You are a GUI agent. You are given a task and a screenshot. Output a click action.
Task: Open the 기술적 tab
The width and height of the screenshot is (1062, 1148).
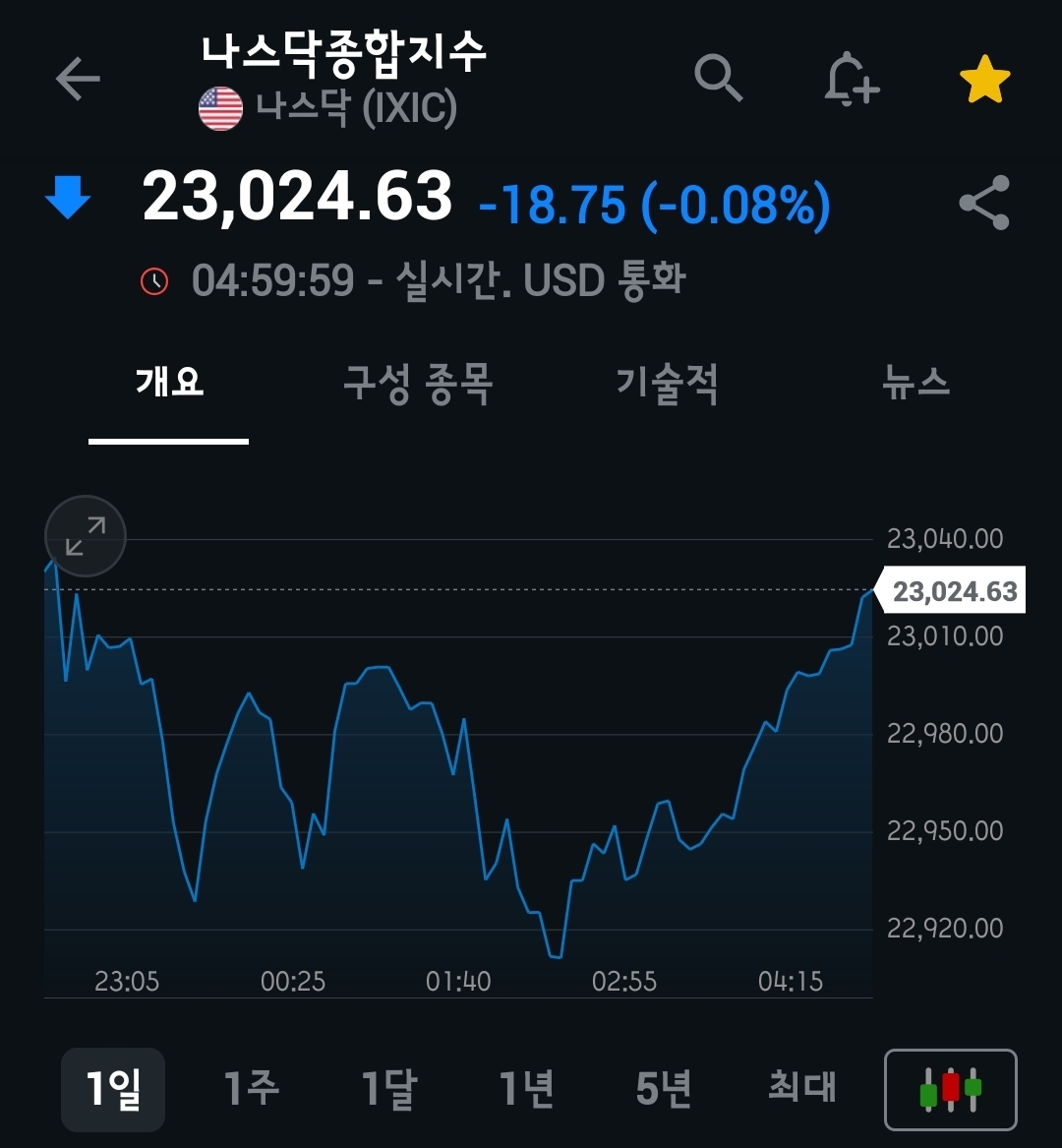tap(667, 382)
